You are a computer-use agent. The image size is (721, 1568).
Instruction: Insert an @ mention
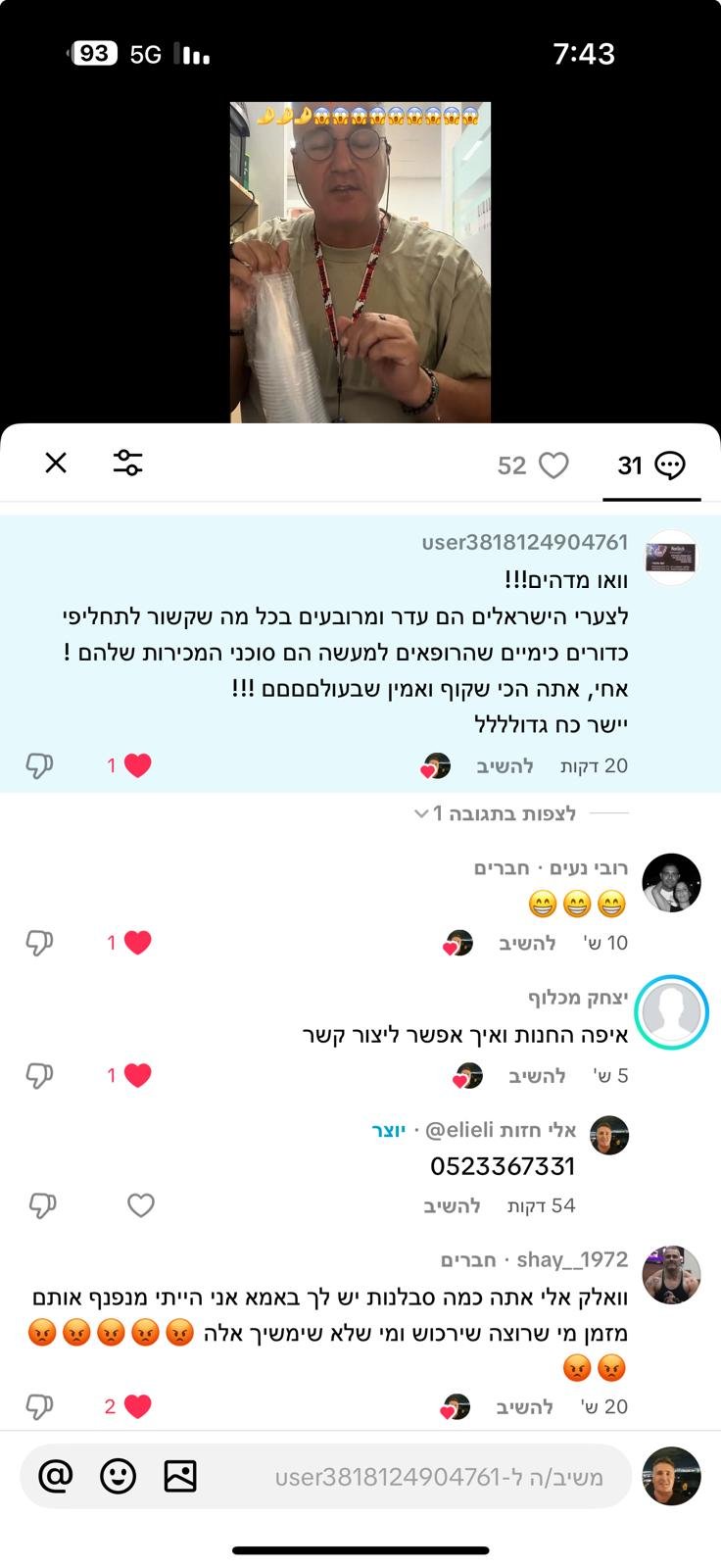(56, 1476)
